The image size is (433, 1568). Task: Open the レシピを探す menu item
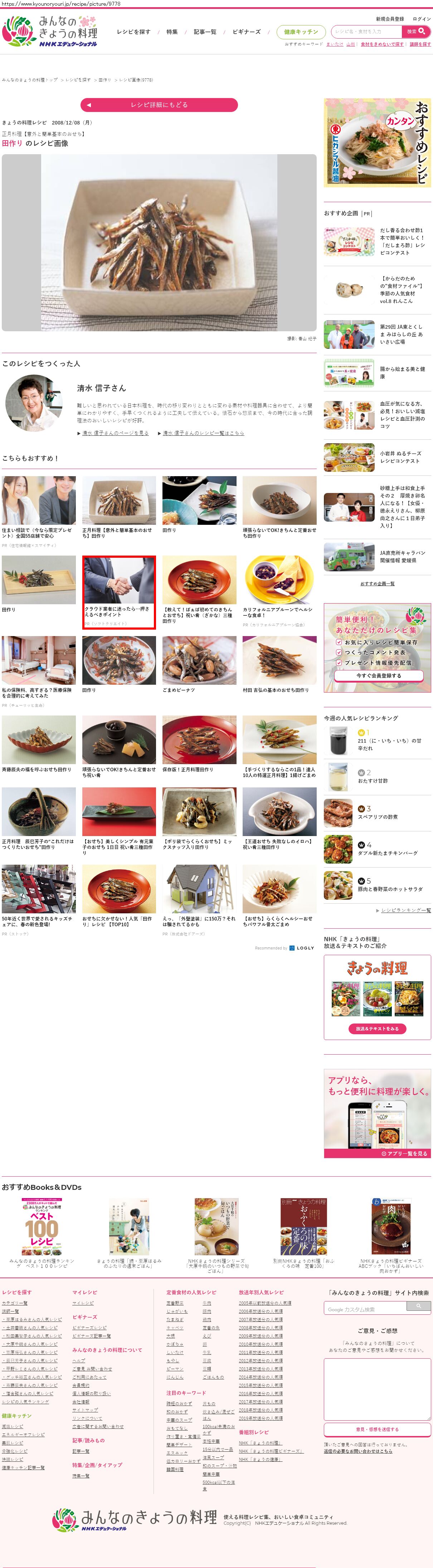coord(133,32)
